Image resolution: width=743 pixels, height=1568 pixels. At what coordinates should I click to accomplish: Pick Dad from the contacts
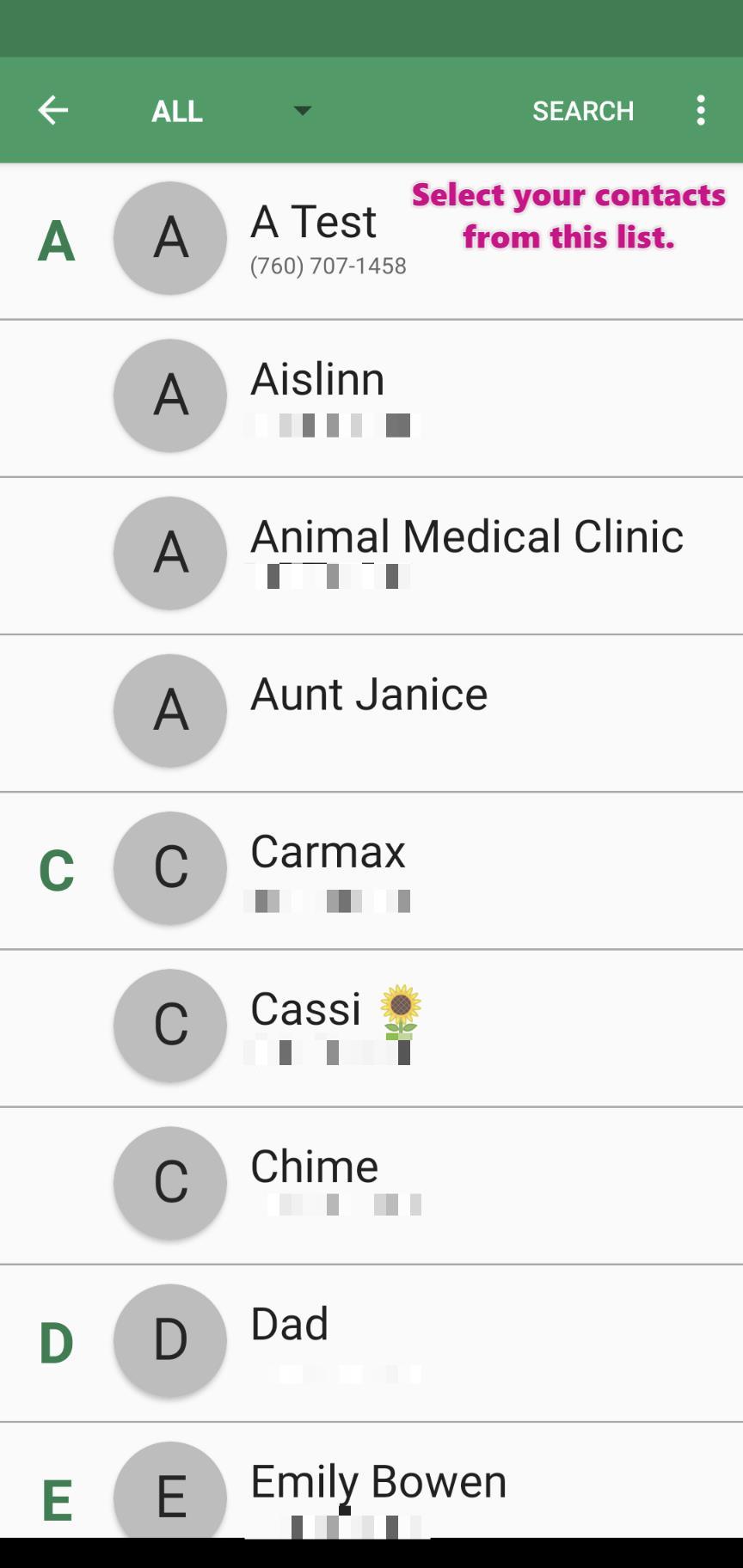tap(371, 1343)
